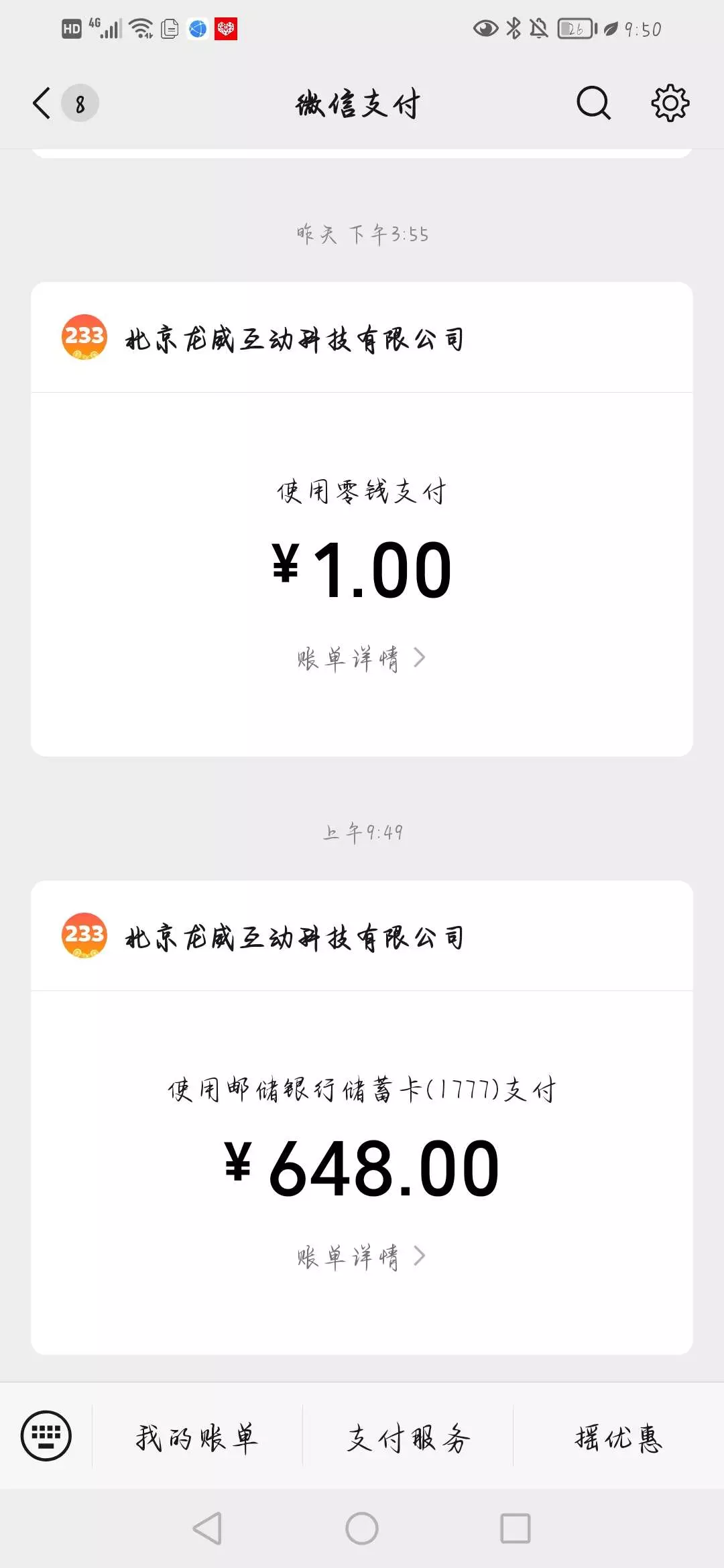Open 账单详情 for the ¥648.00 payment

click(x=361, y=1256)
